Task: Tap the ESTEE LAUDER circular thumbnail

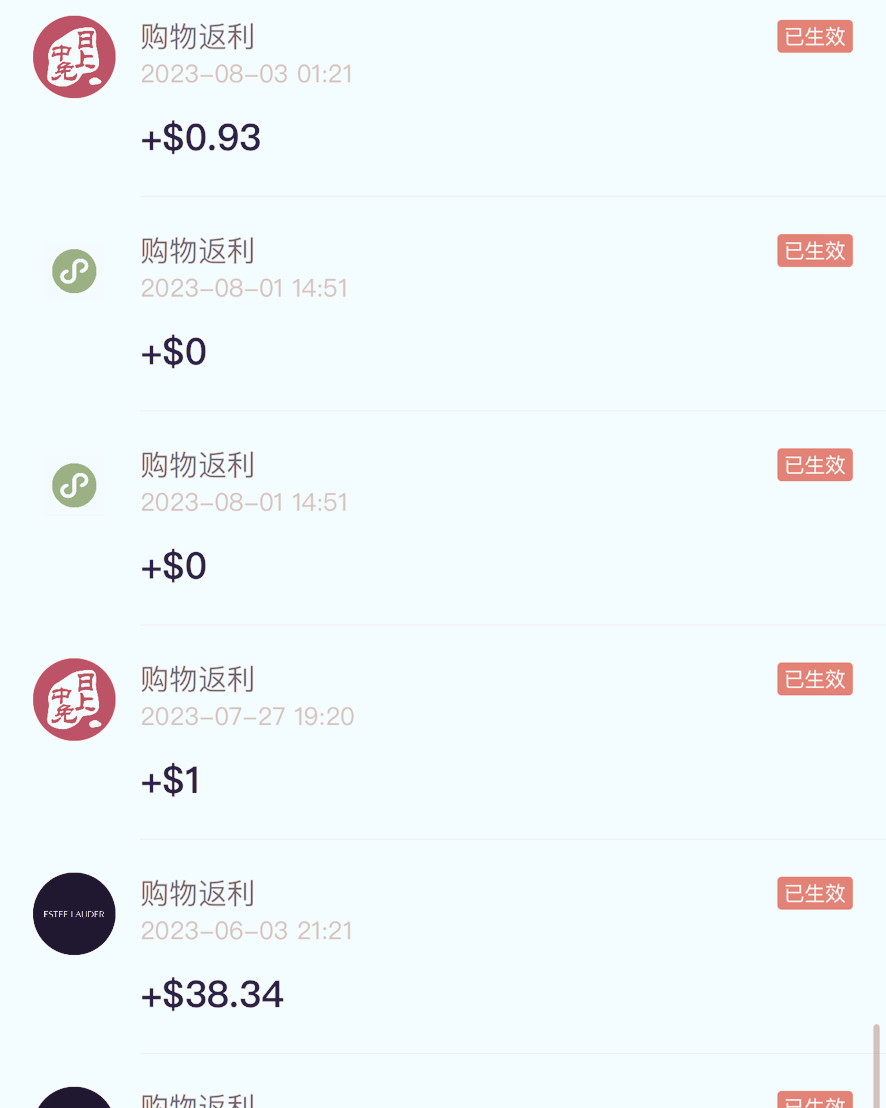Action: tap(74, 914)
